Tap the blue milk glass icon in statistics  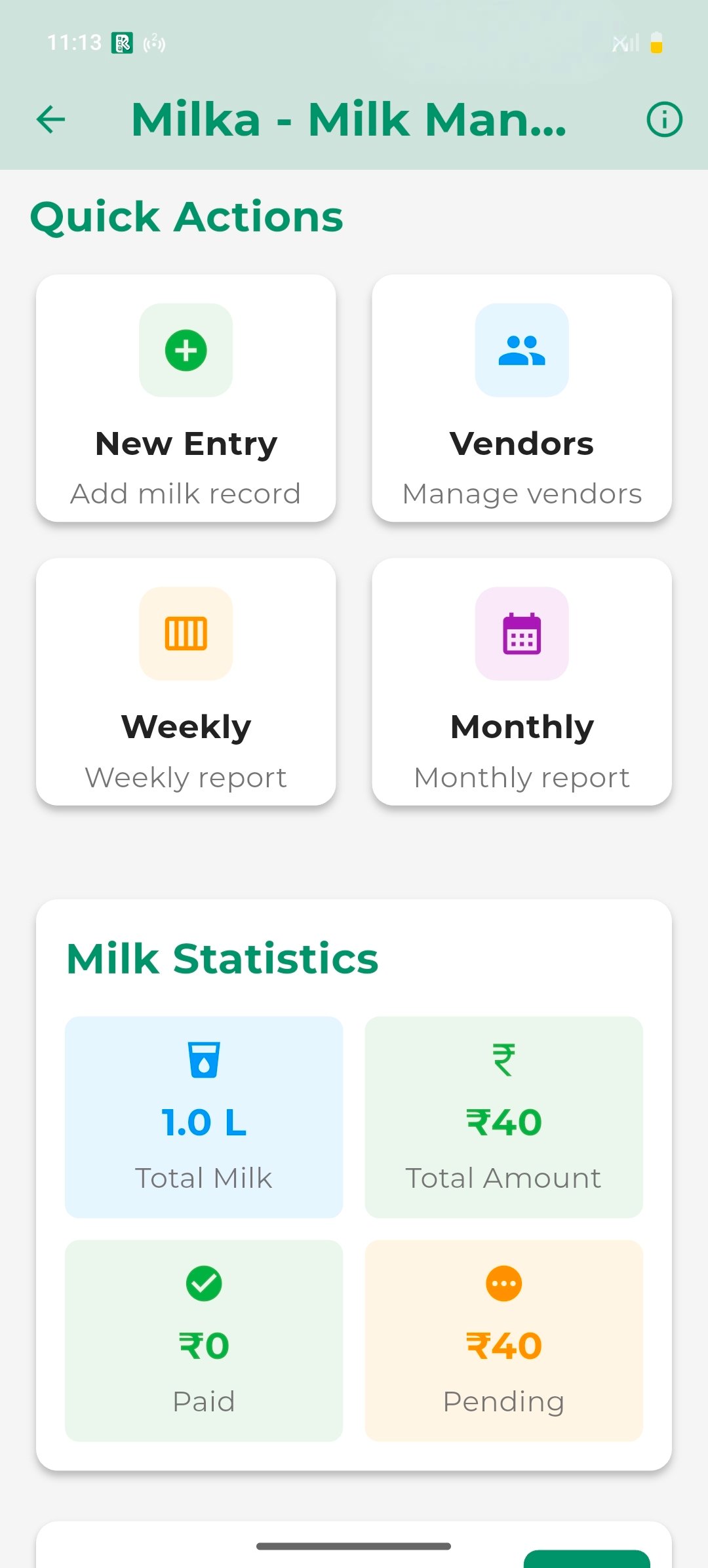click(x=203, y=1061)
